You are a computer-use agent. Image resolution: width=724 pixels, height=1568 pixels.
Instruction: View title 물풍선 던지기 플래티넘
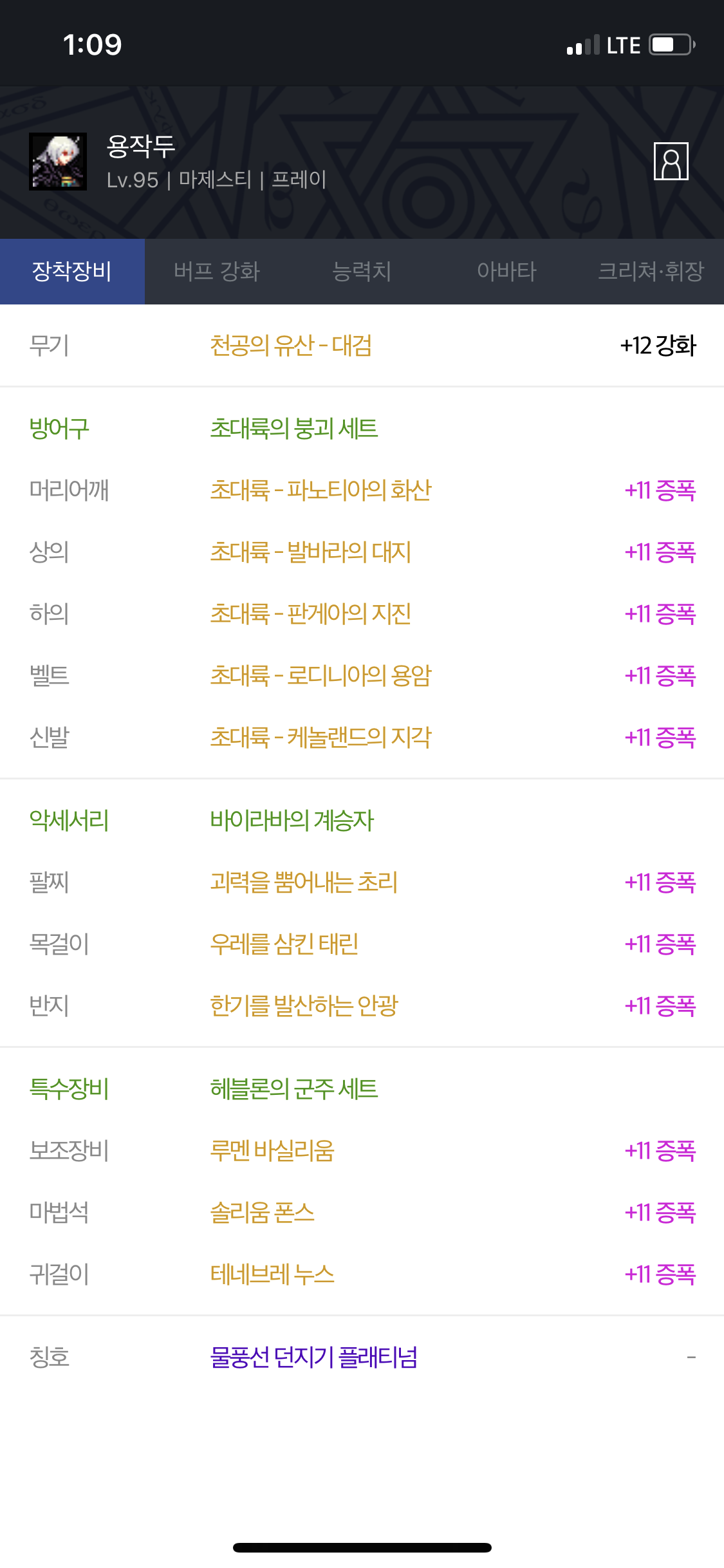coord(314,1358)
